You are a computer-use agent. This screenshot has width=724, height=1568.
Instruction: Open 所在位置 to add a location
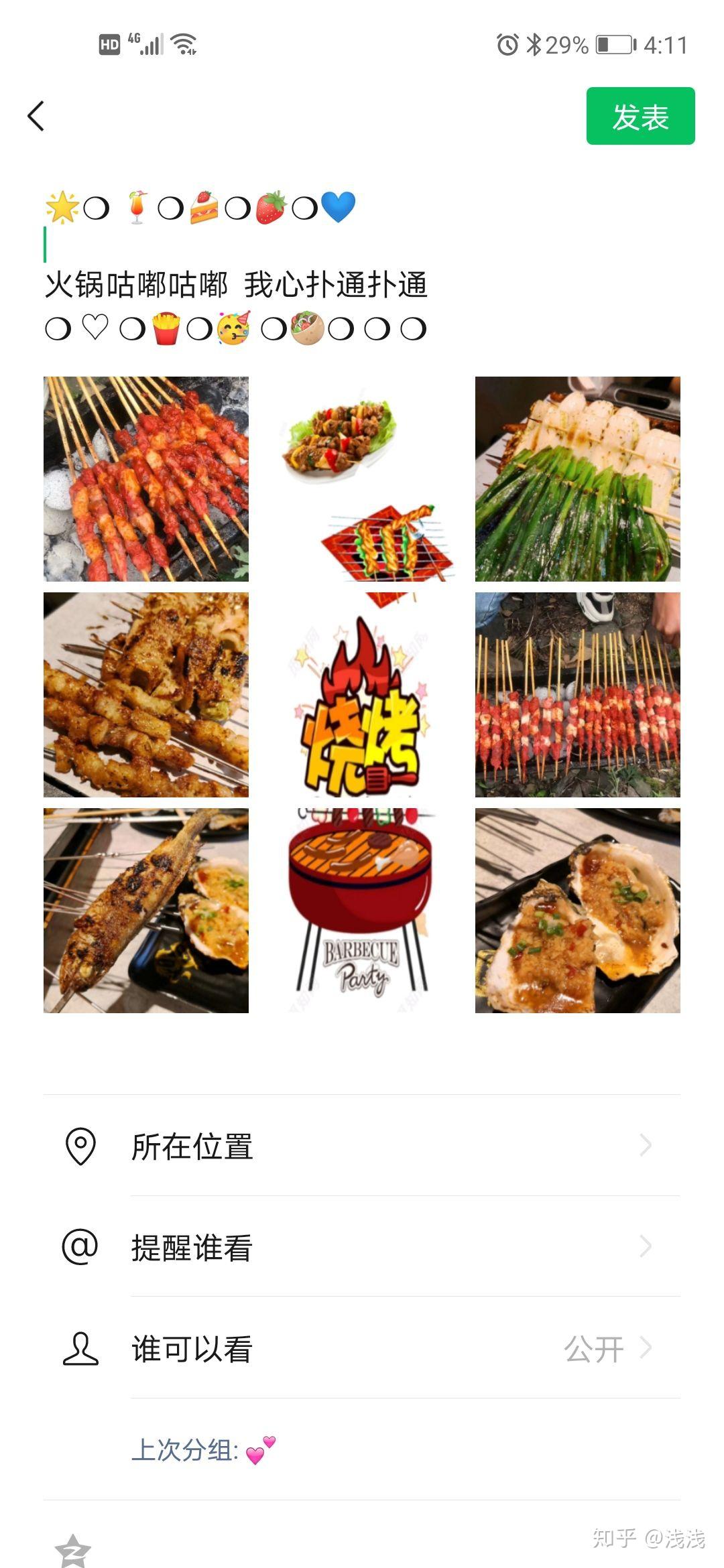click(362, 1146)
